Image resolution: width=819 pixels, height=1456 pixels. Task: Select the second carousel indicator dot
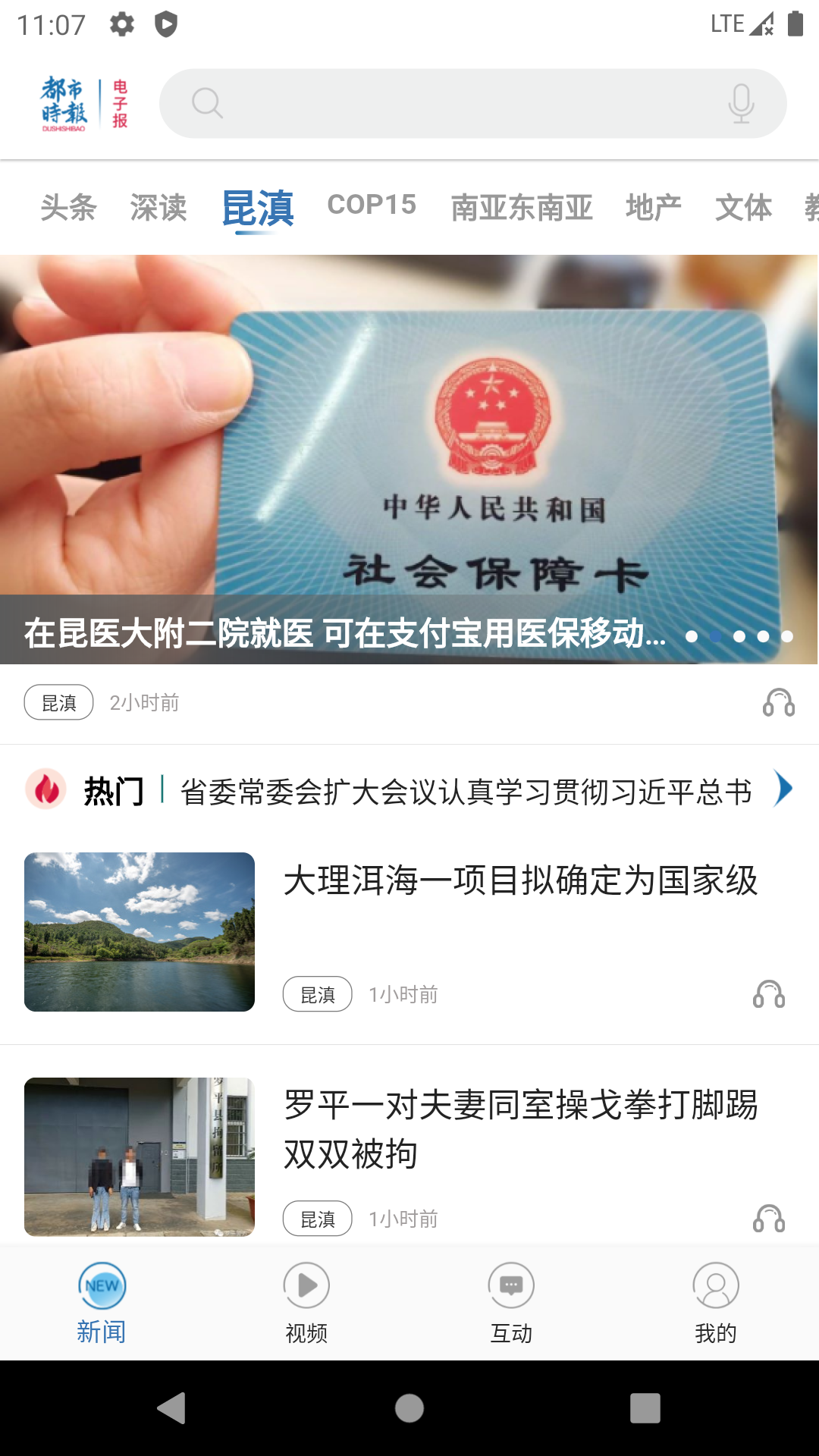pyautogui.click(x=716, y=637)
